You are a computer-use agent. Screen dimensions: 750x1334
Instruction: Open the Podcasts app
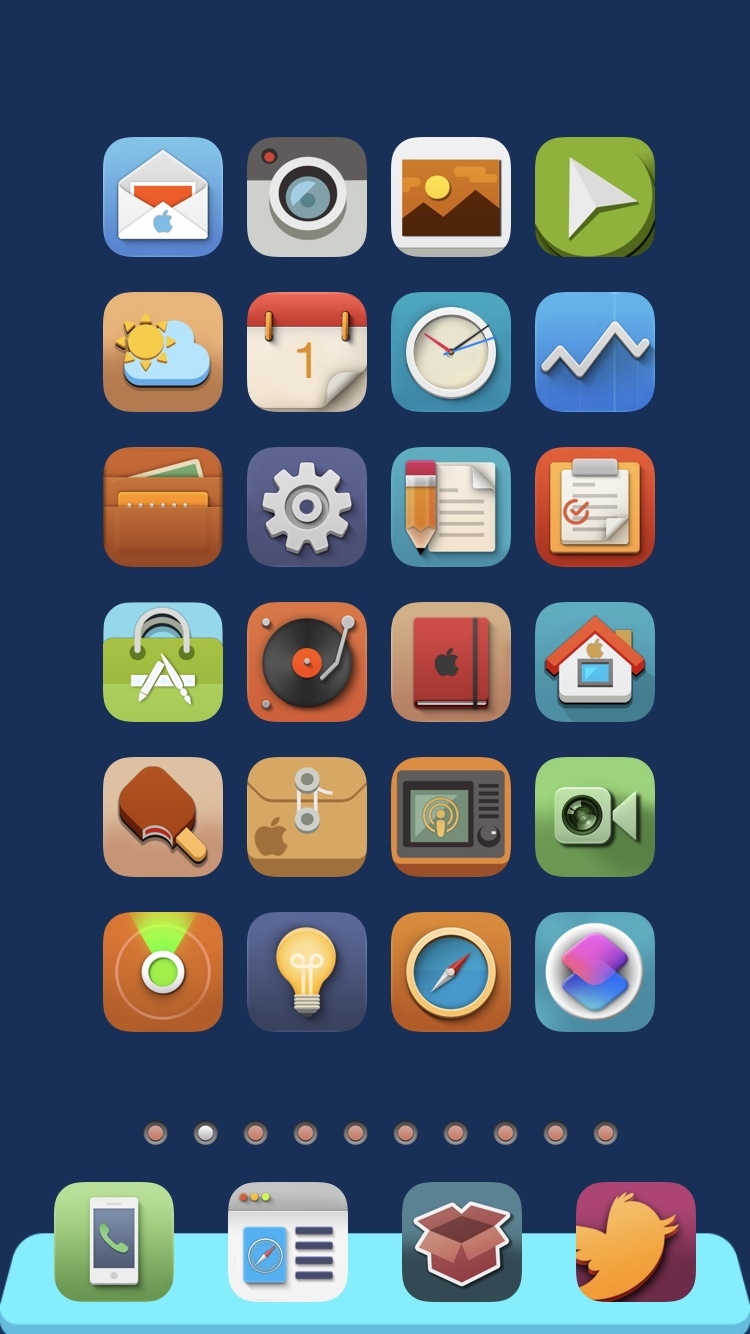[x=451, y=817]
